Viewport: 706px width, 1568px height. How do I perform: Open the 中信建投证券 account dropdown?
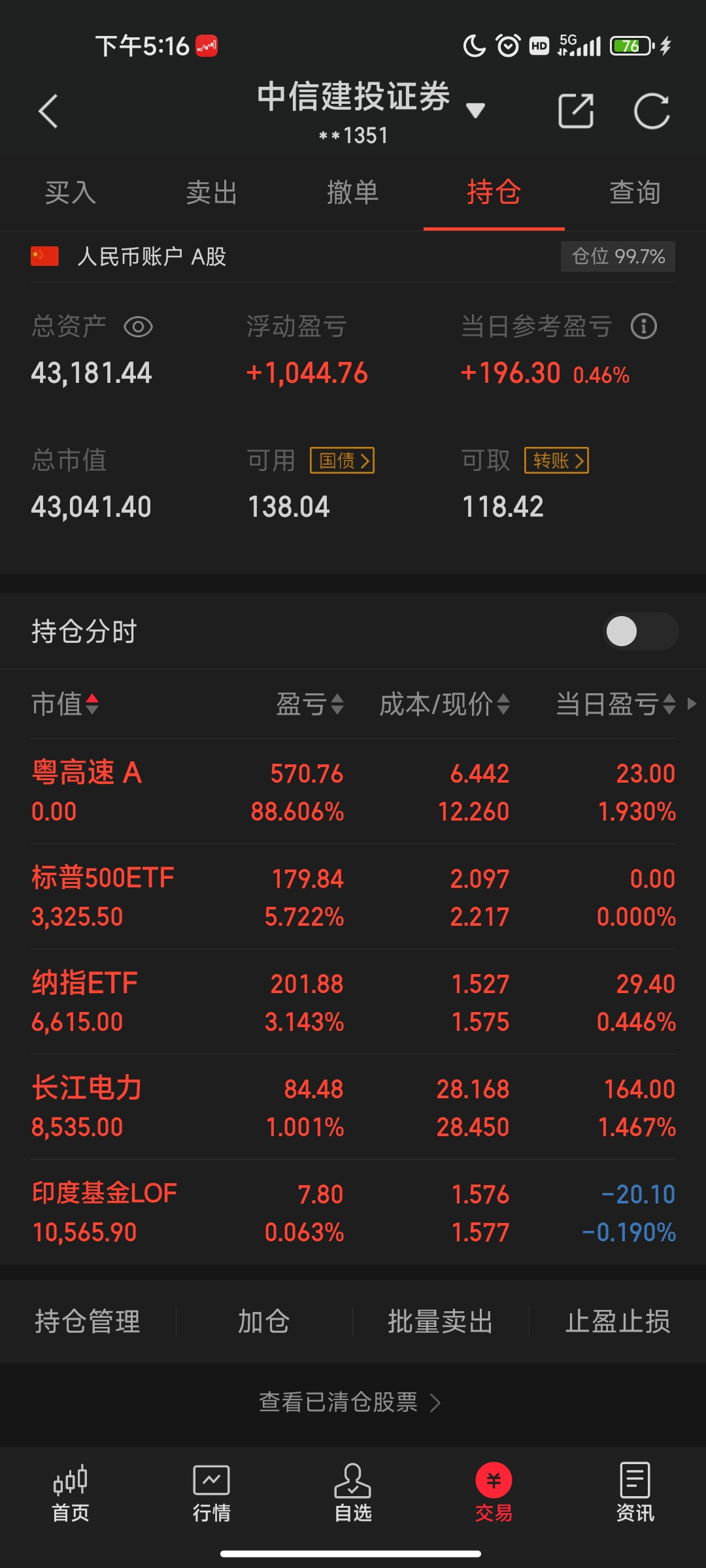click(475, 110)
